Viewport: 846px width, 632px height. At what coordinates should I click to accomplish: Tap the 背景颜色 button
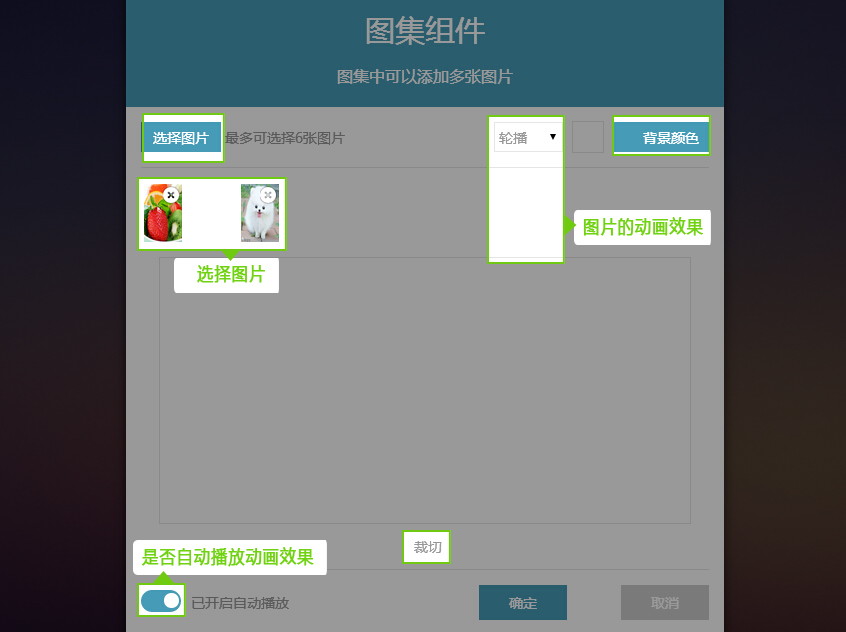click(x=661, y=138)
